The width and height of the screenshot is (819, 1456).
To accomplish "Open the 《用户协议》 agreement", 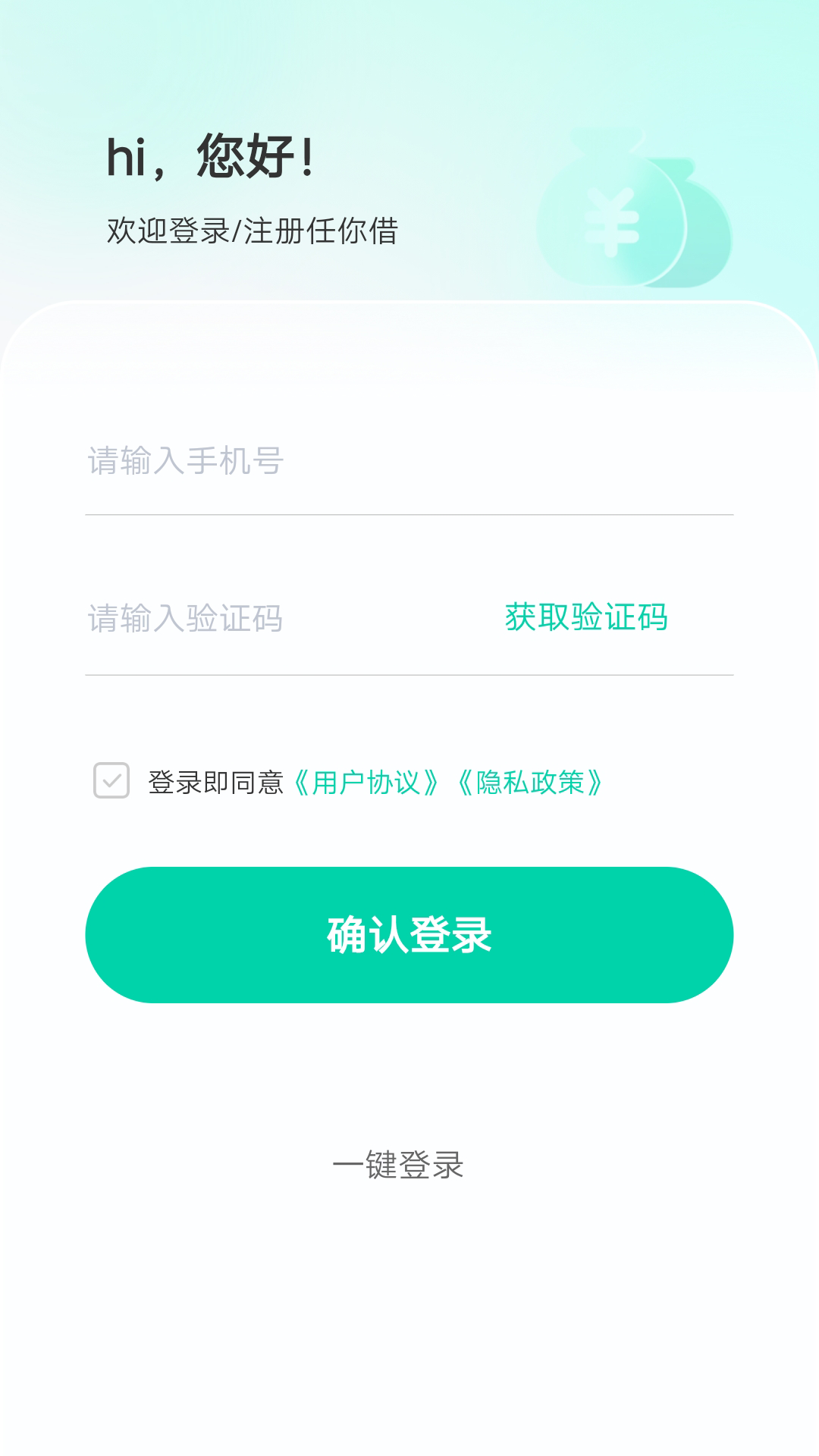I will tap(369, 781).
